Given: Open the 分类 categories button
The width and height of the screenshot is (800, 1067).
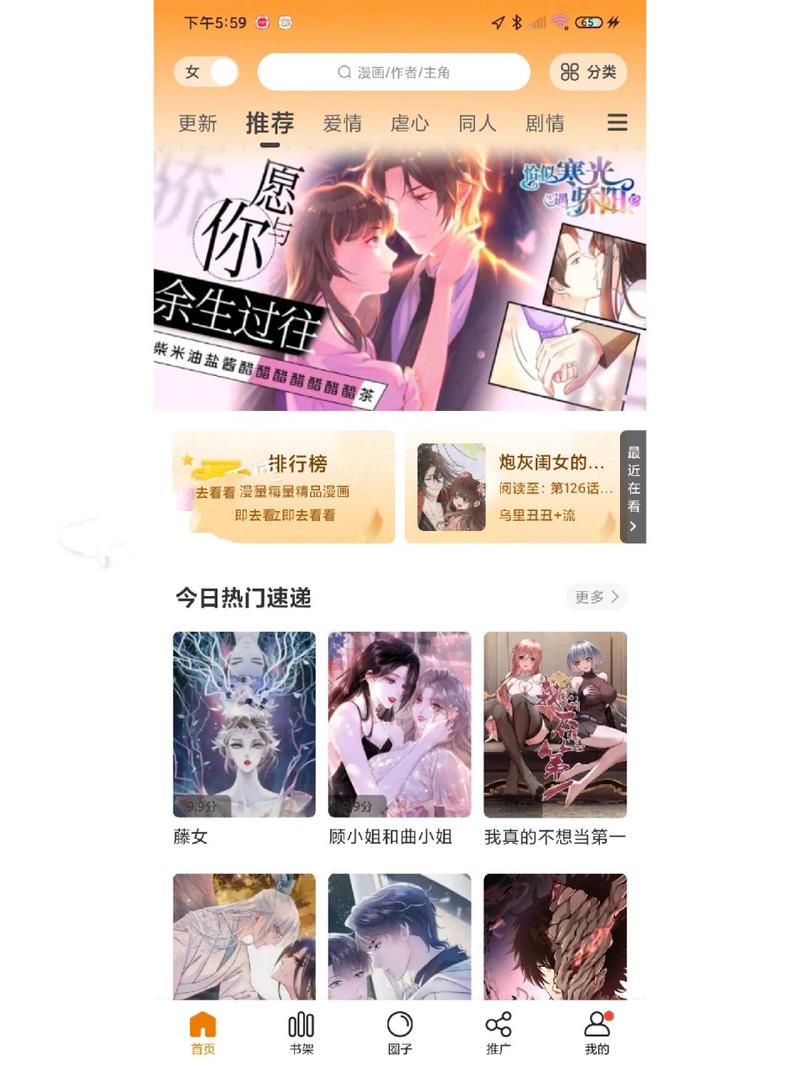Looking at the screenshot, I should click(588, 72).
